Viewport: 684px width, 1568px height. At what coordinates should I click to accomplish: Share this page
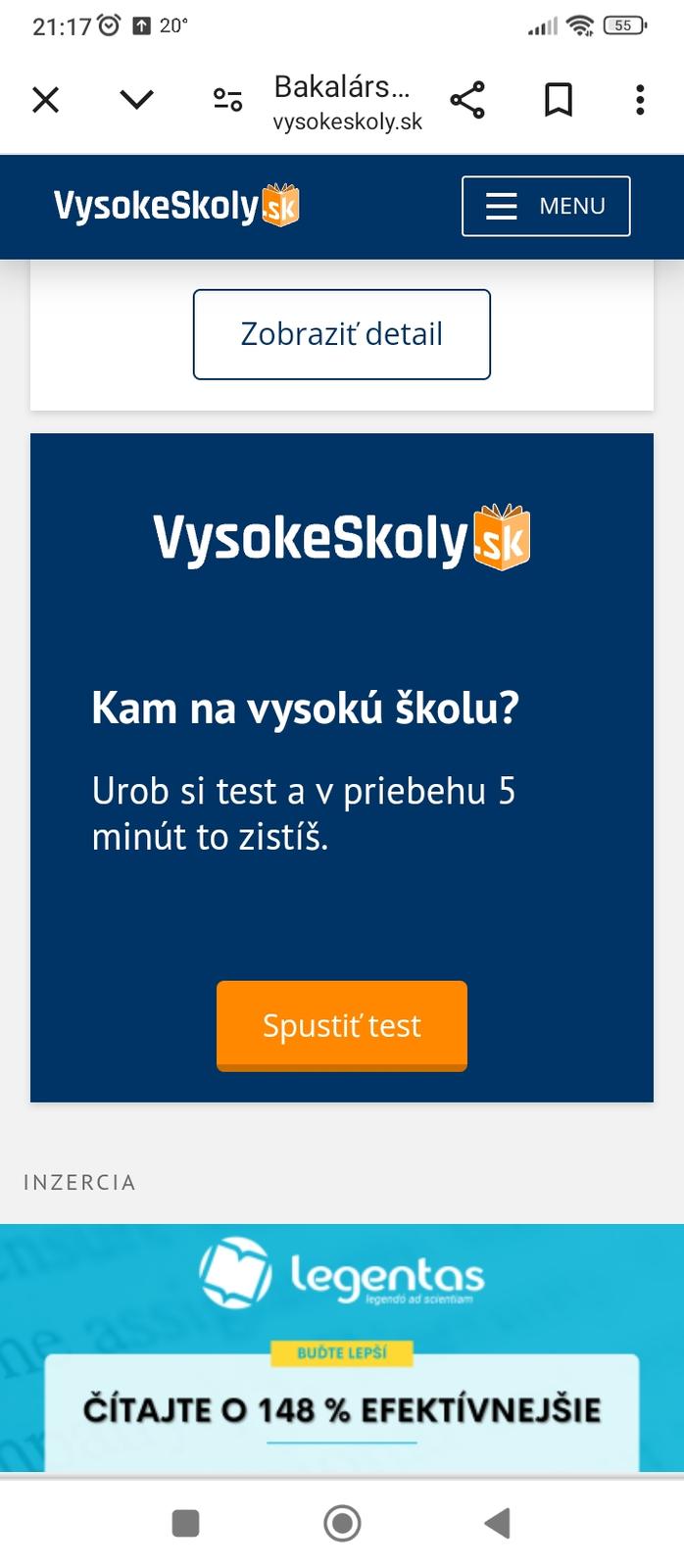[x=467, y=100]
